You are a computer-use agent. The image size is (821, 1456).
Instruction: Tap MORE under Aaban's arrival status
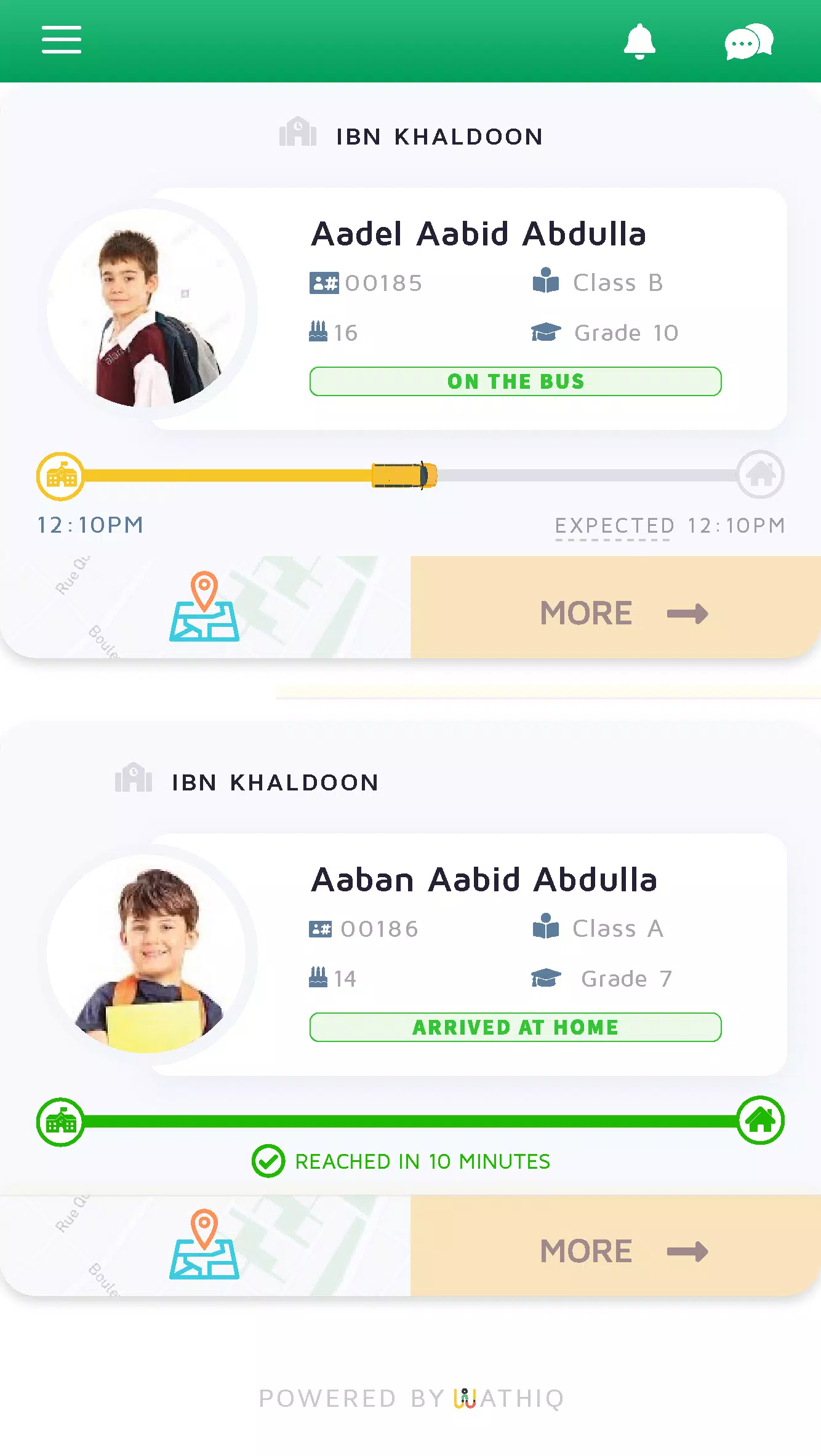pyautogui.click(x=615, y=1245)
